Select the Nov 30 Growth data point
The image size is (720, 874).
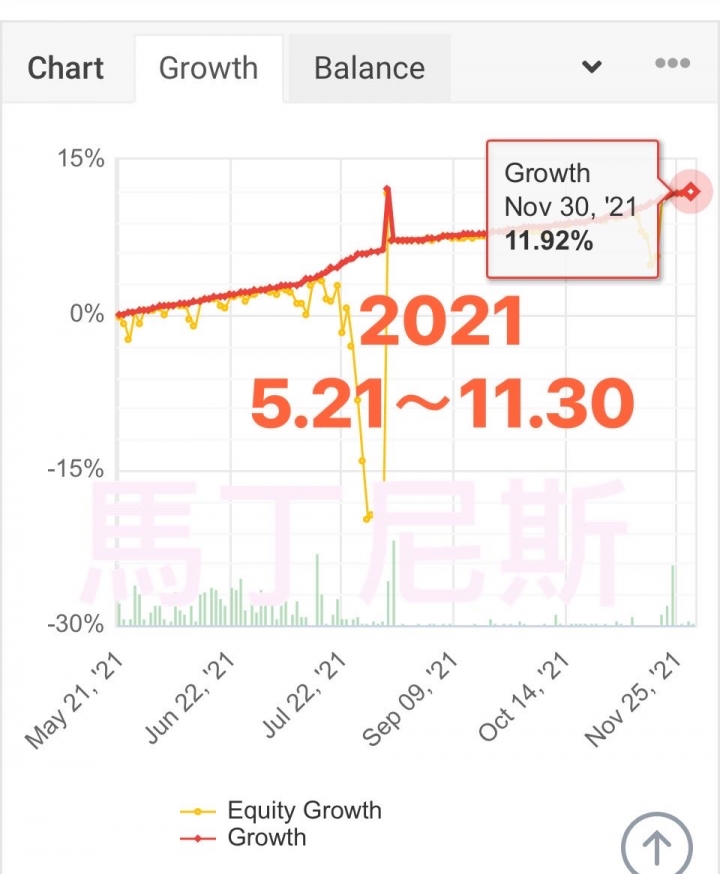pyautogui.click(x=690, y=191)
